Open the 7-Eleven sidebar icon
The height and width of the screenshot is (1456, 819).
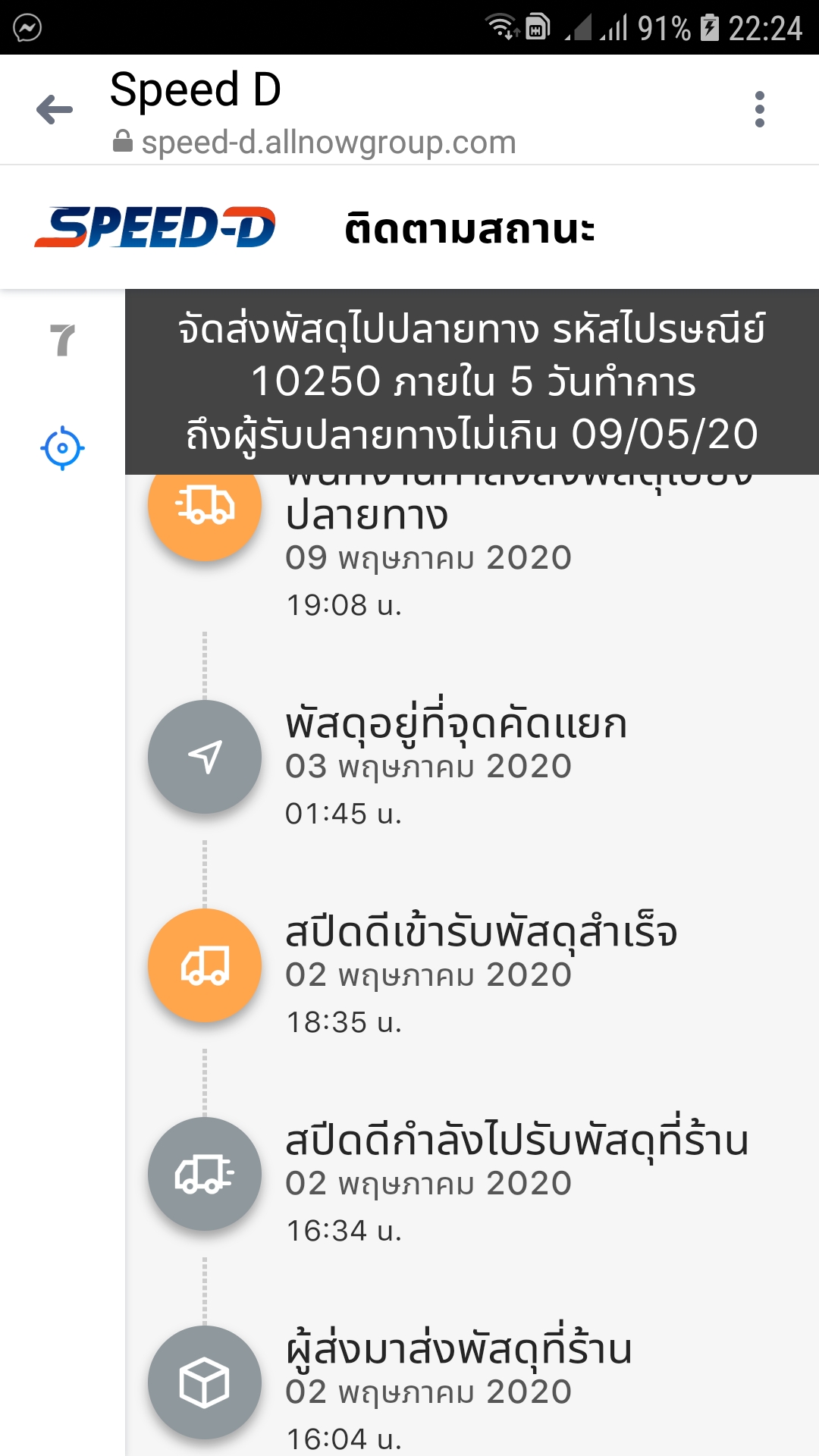[62, 340]
